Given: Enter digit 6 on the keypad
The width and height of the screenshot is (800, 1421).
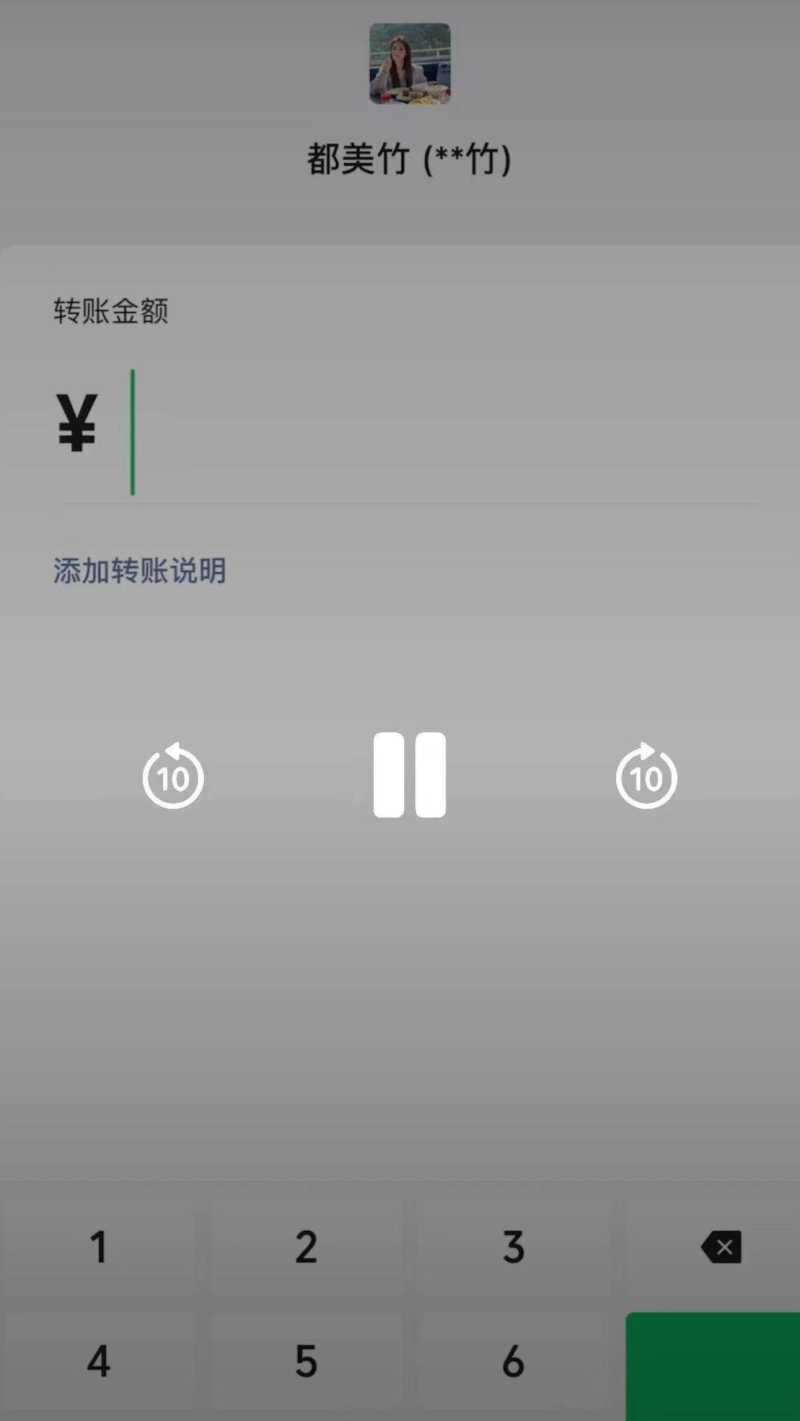Looking at the screenshot, I should tap(513, 1360).
